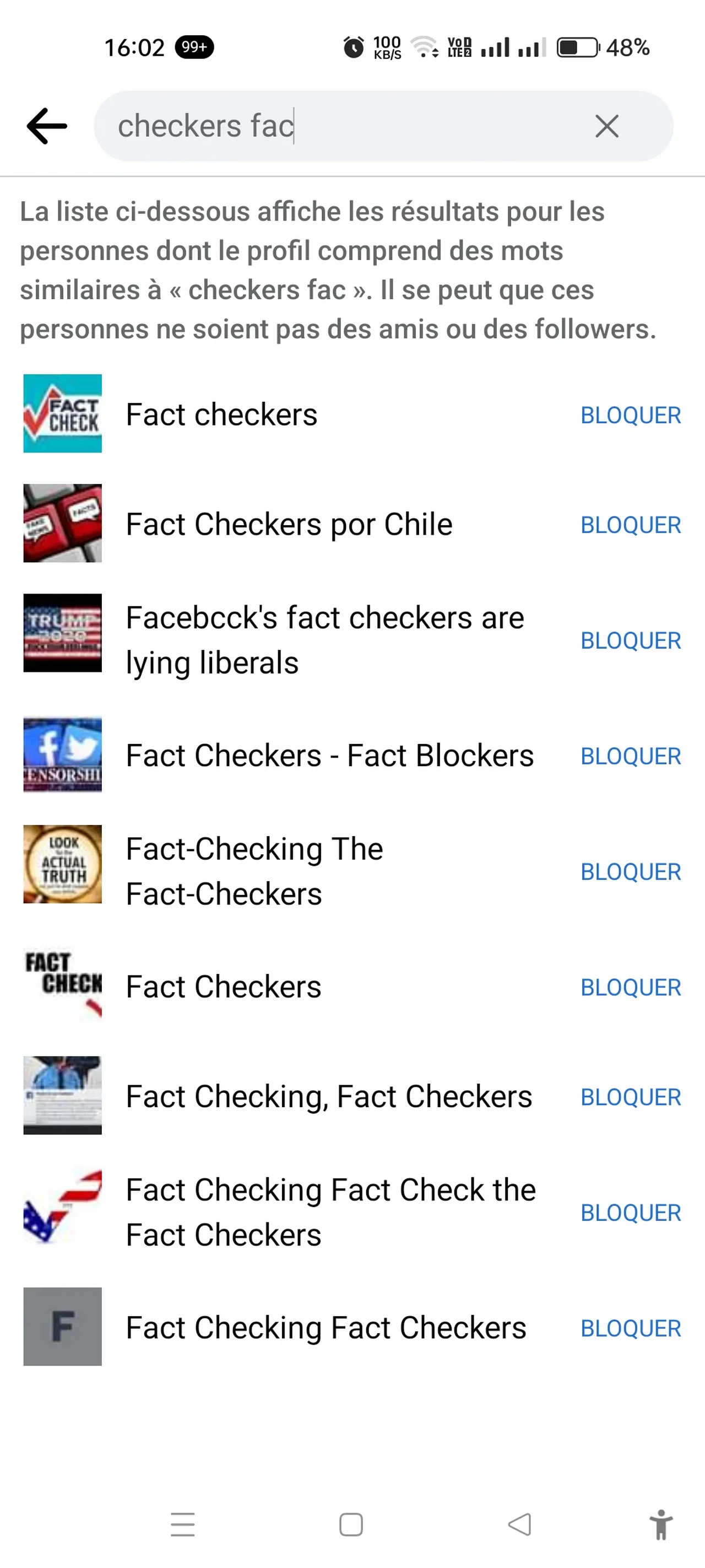Block 'Fact Checkers' with black text logo
Screen dimensions: 705x1568
coord(630,987)
